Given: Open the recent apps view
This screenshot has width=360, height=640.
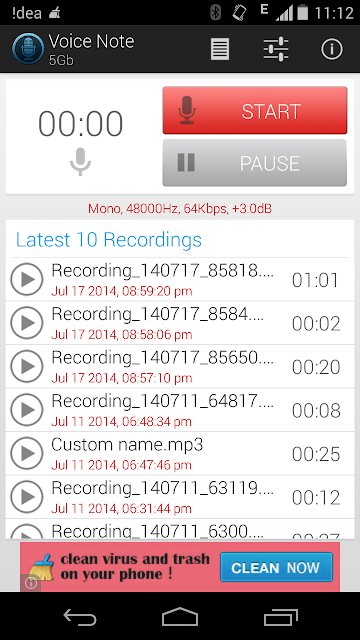Looking at the screenshot, I should 280,617.
